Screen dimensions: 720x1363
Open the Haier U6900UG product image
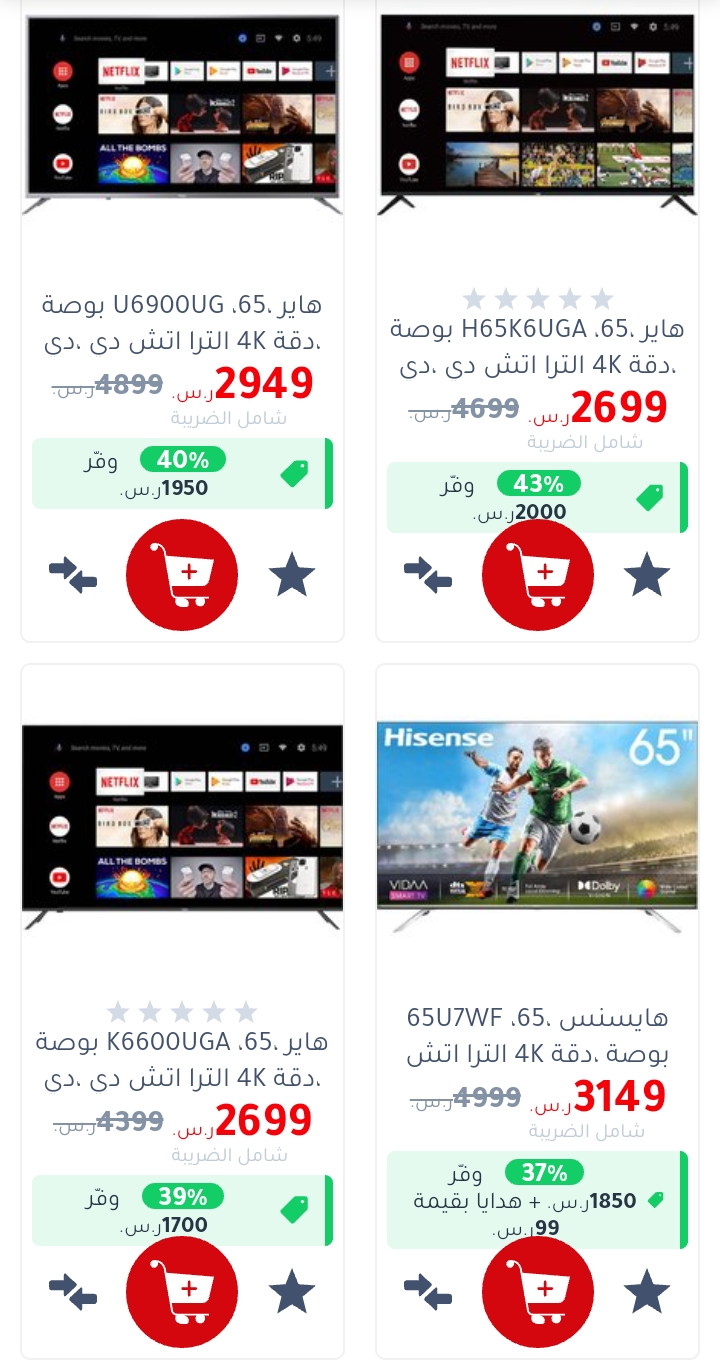[182, 115]
